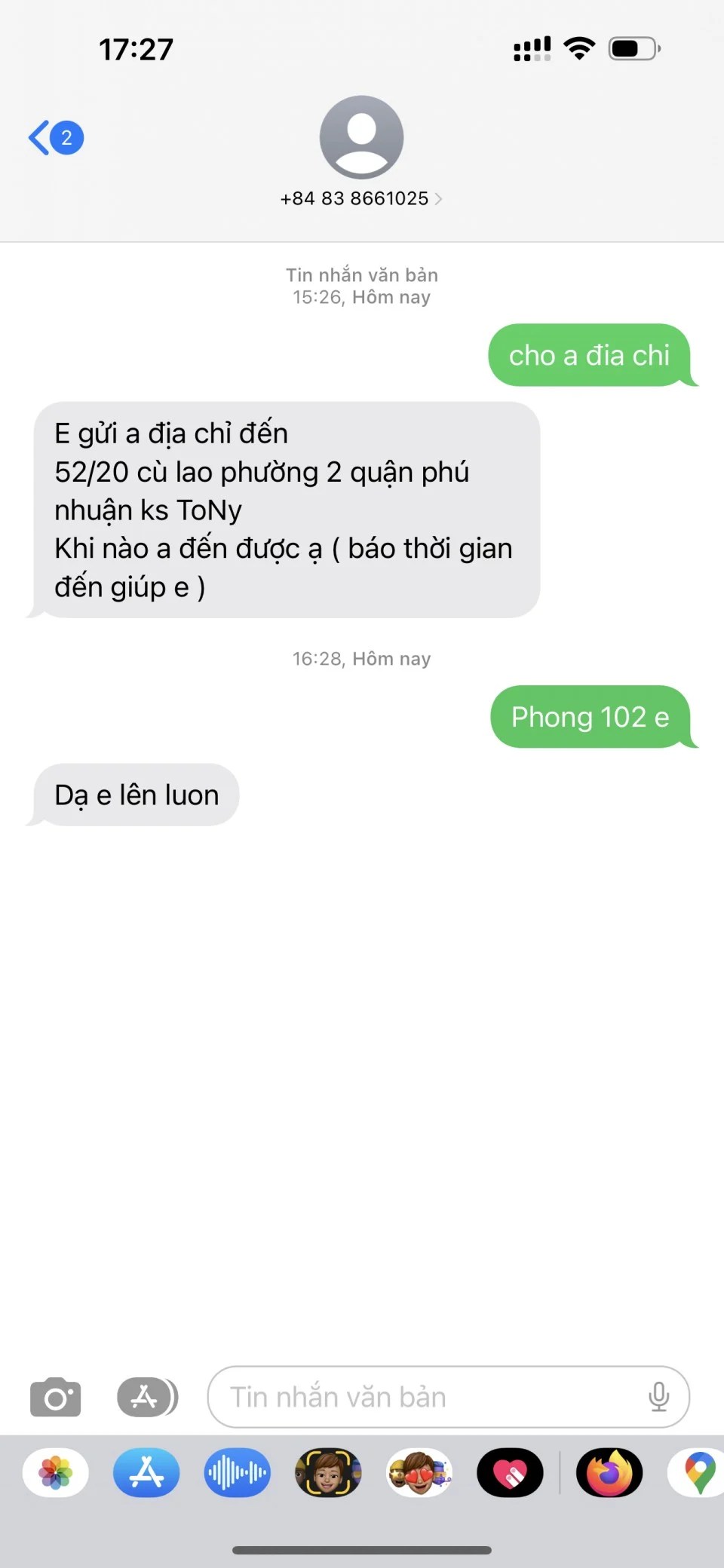Open the App Store in the app strip
This screenshot has width=724, height=1568.
click(x=146, y=1472)
